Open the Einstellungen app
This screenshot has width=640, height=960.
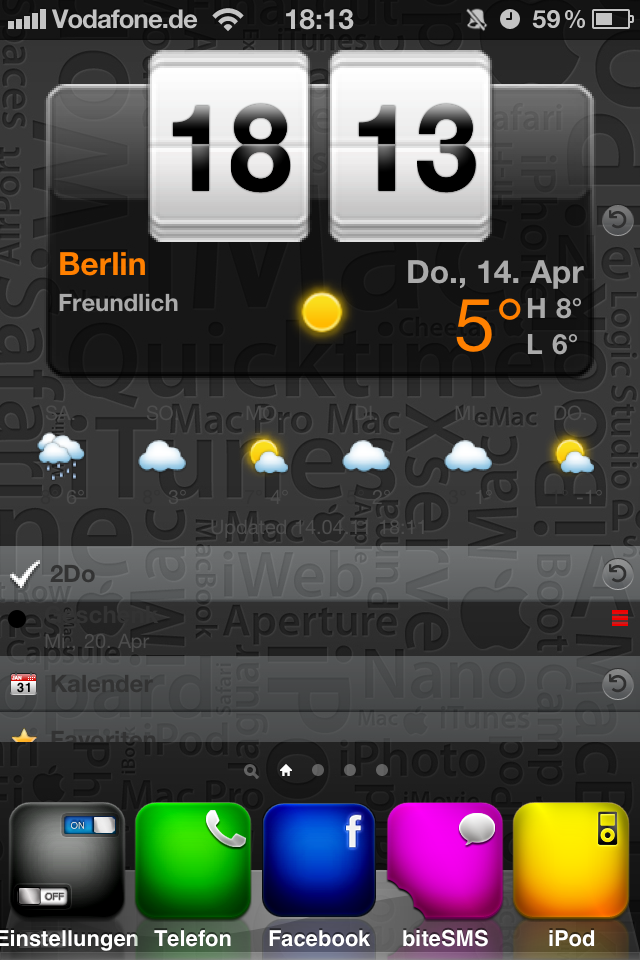pyautogui.click(x=67, y=861)
